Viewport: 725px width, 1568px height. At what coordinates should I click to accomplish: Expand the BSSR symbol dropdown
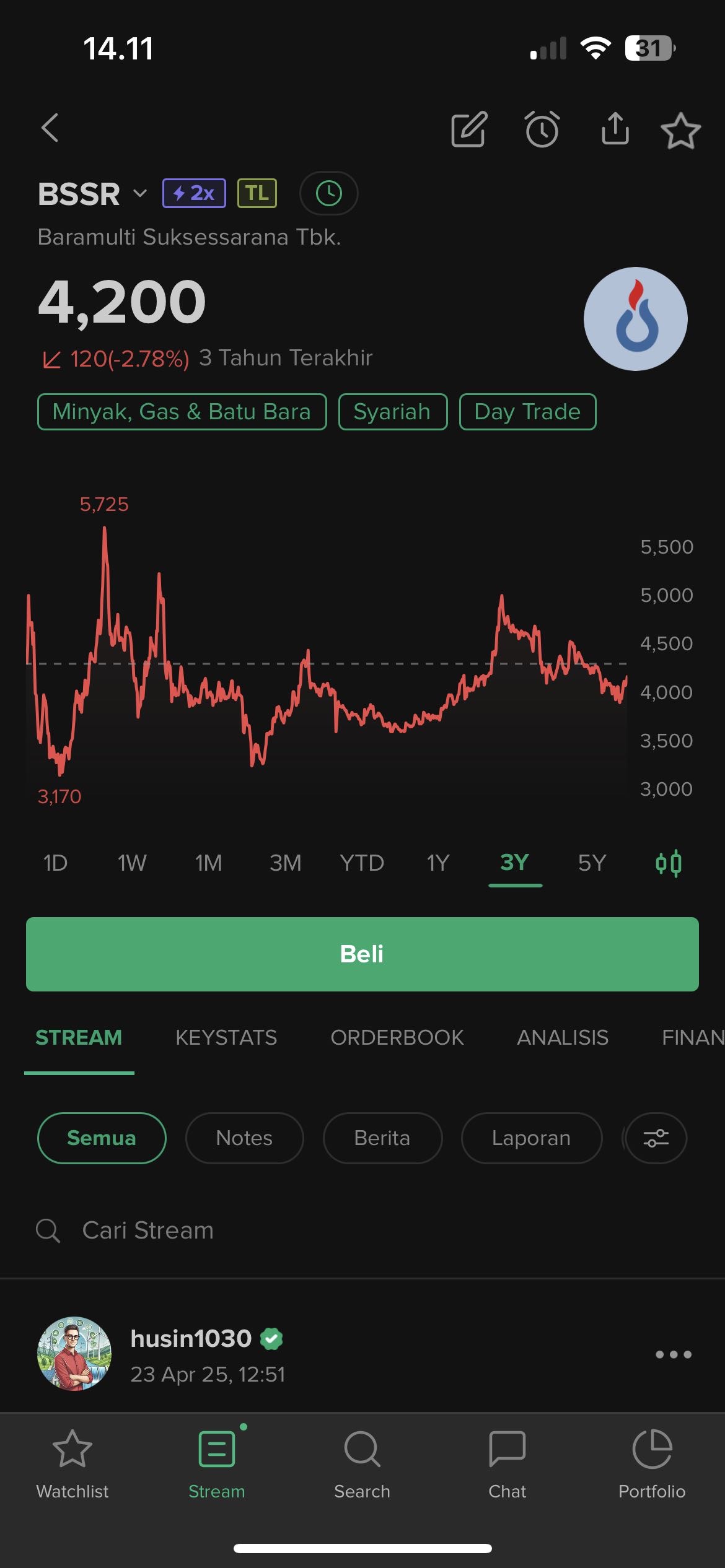(x=140, y=193)
